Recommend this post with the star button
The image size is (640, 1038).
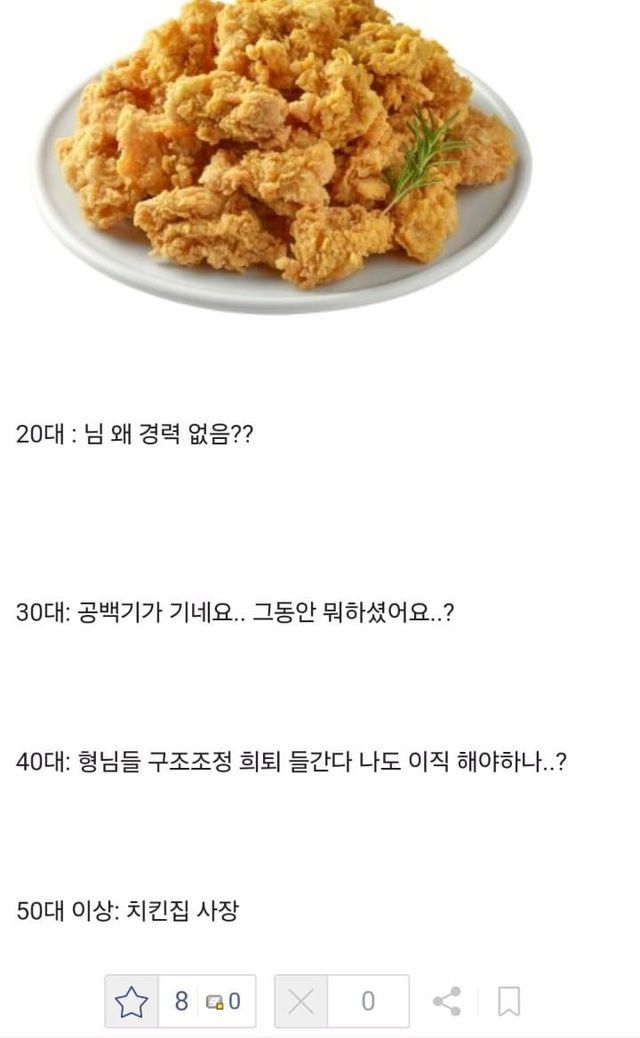pyautogui.click(x=132, y=1001)
